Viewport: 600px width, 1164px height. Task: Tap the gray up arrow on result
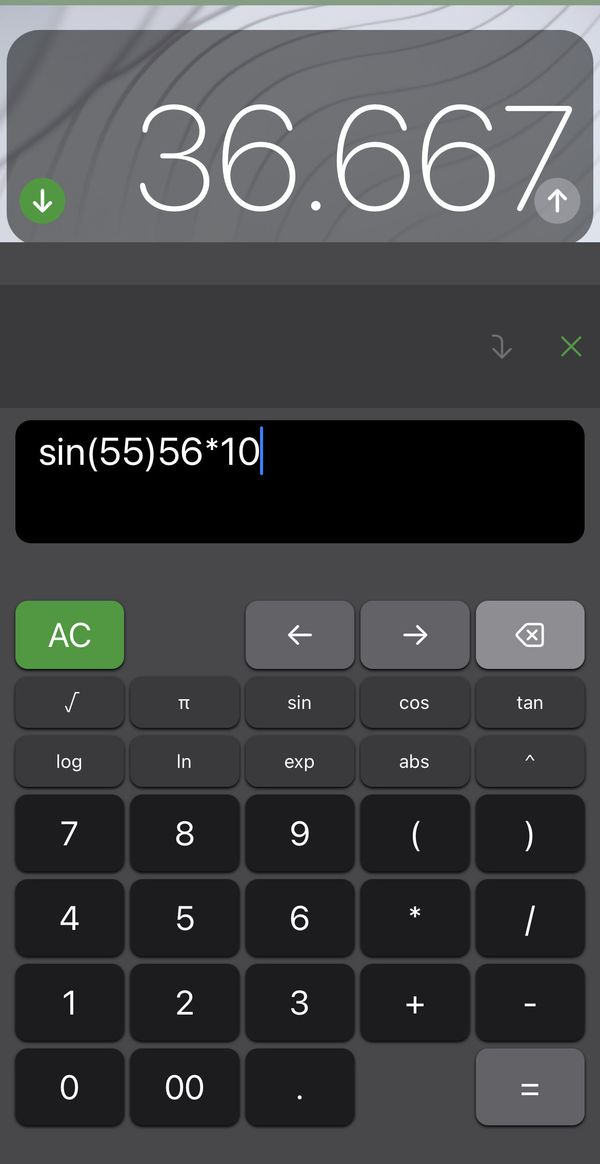click(x=557, y=200)
